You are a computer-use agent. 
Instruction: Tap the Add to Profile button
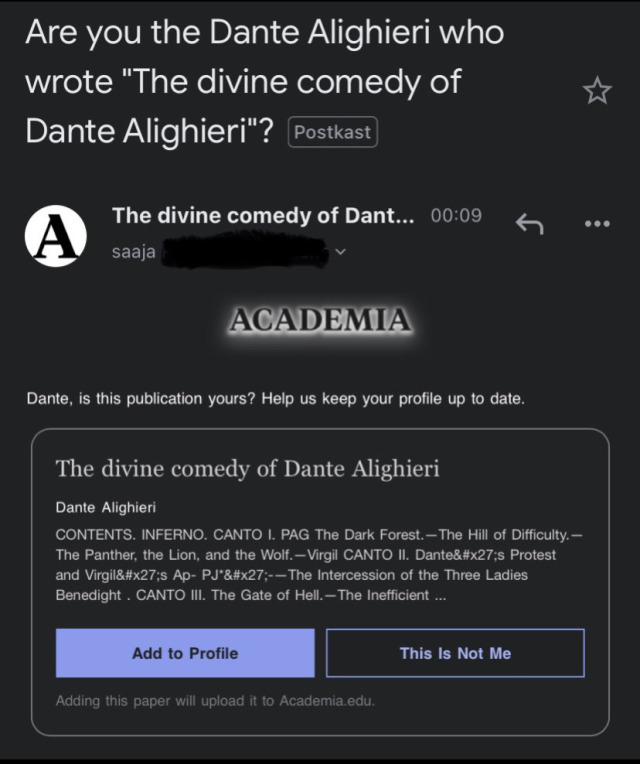(x=185, y=653)
